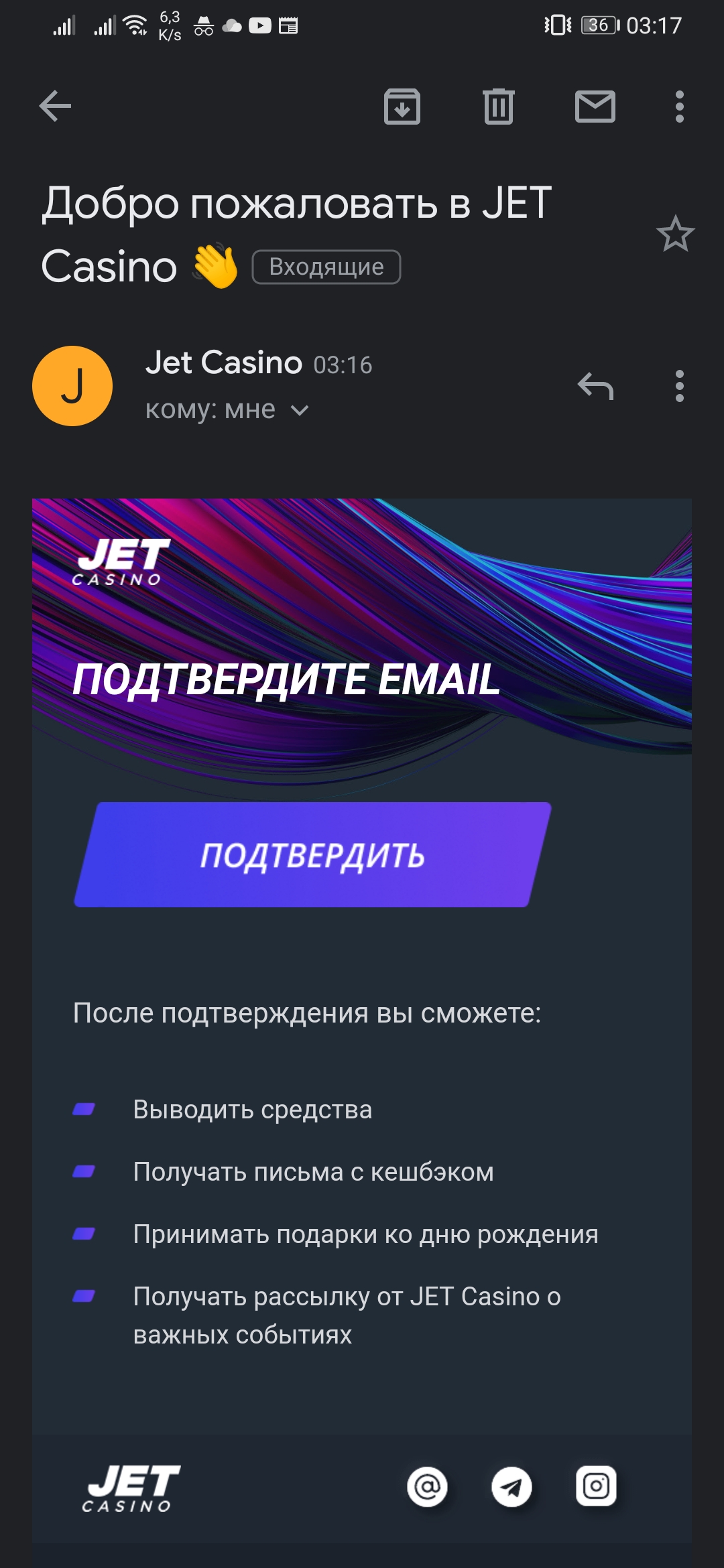Delete this email
This screenshot has height=1568, width=724.
point(498,107)
